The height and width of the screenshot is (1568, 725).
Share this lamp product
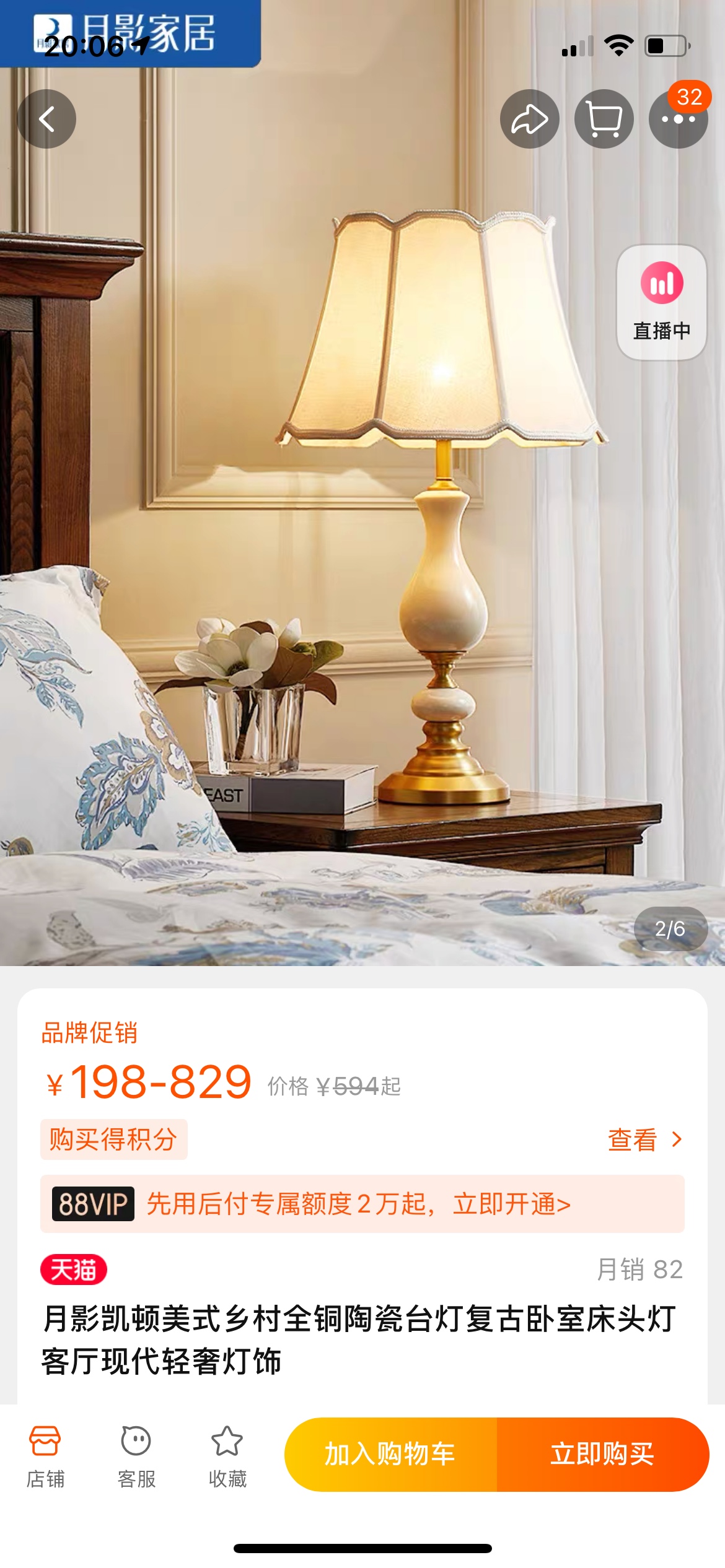[529, 119]
